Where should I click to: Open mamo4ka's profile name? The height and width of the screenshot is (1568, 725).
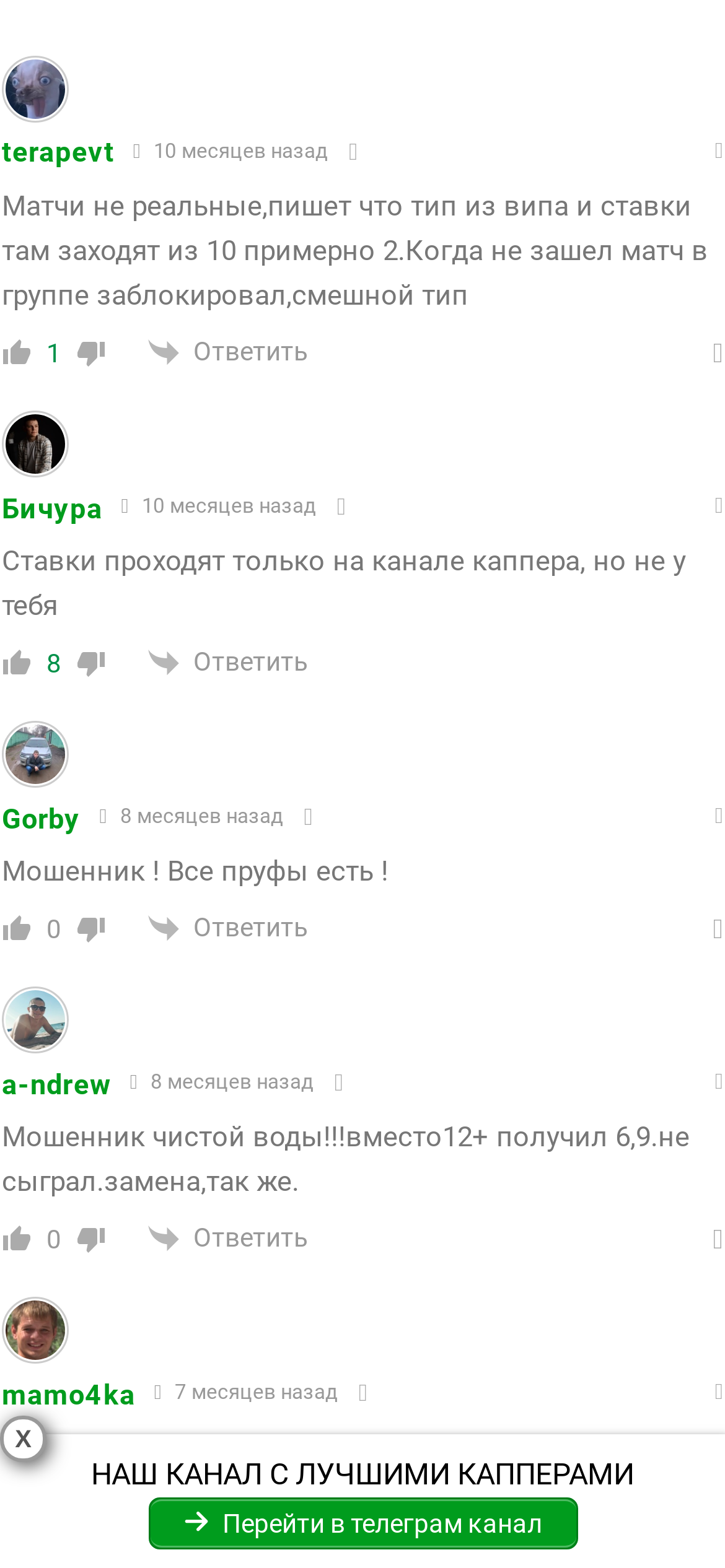click(x=68, y=1395)
